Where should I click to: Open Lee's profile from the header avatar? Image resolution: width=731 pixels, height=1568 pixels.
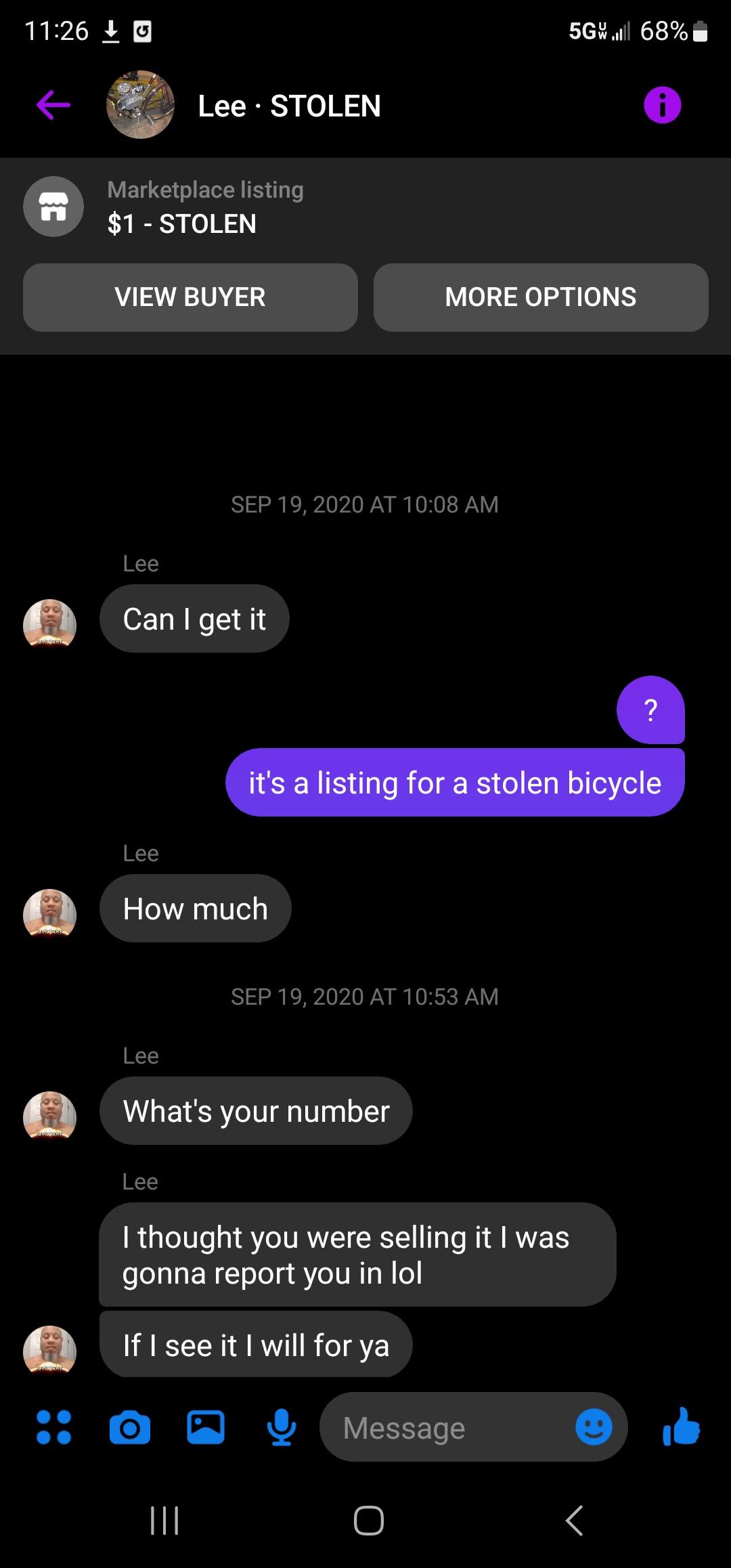(x=140, y=105)
